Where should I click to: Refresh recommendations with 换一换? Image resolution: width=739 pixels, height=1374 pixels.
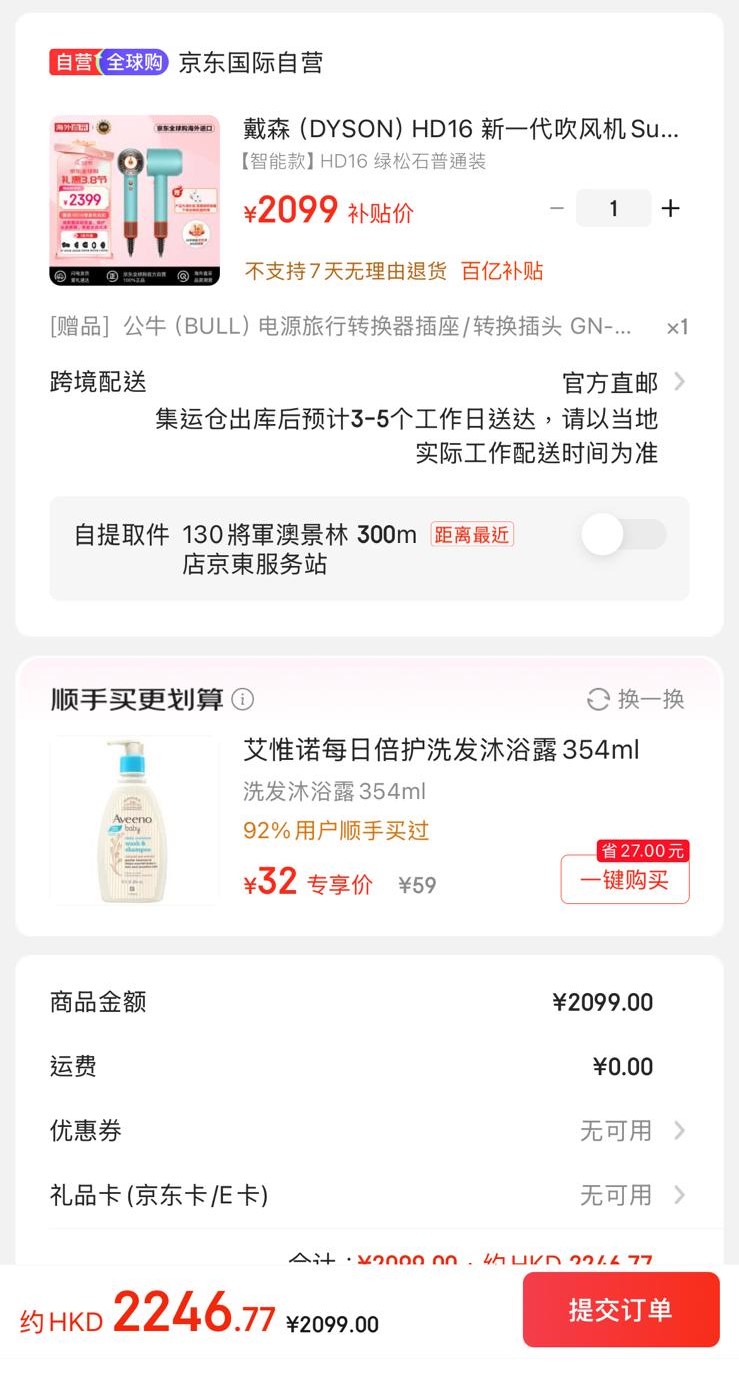pos(636,699)
